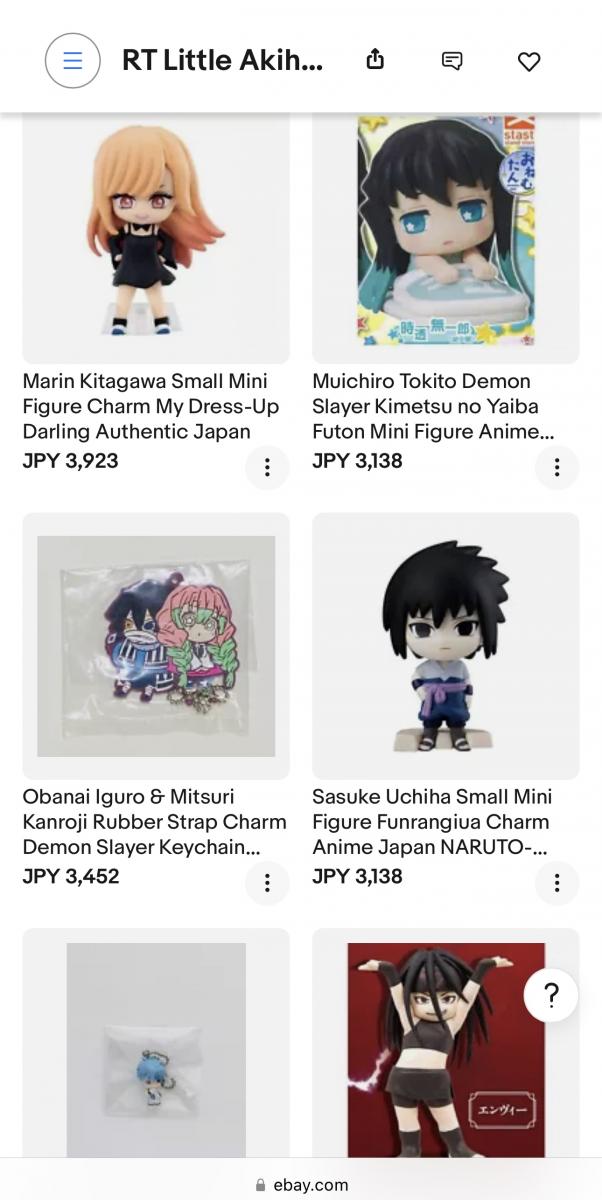Open the hamburger menu button
Image resolution: width=602 pixels, height=1200 pixels.
(x=72, y=61)
